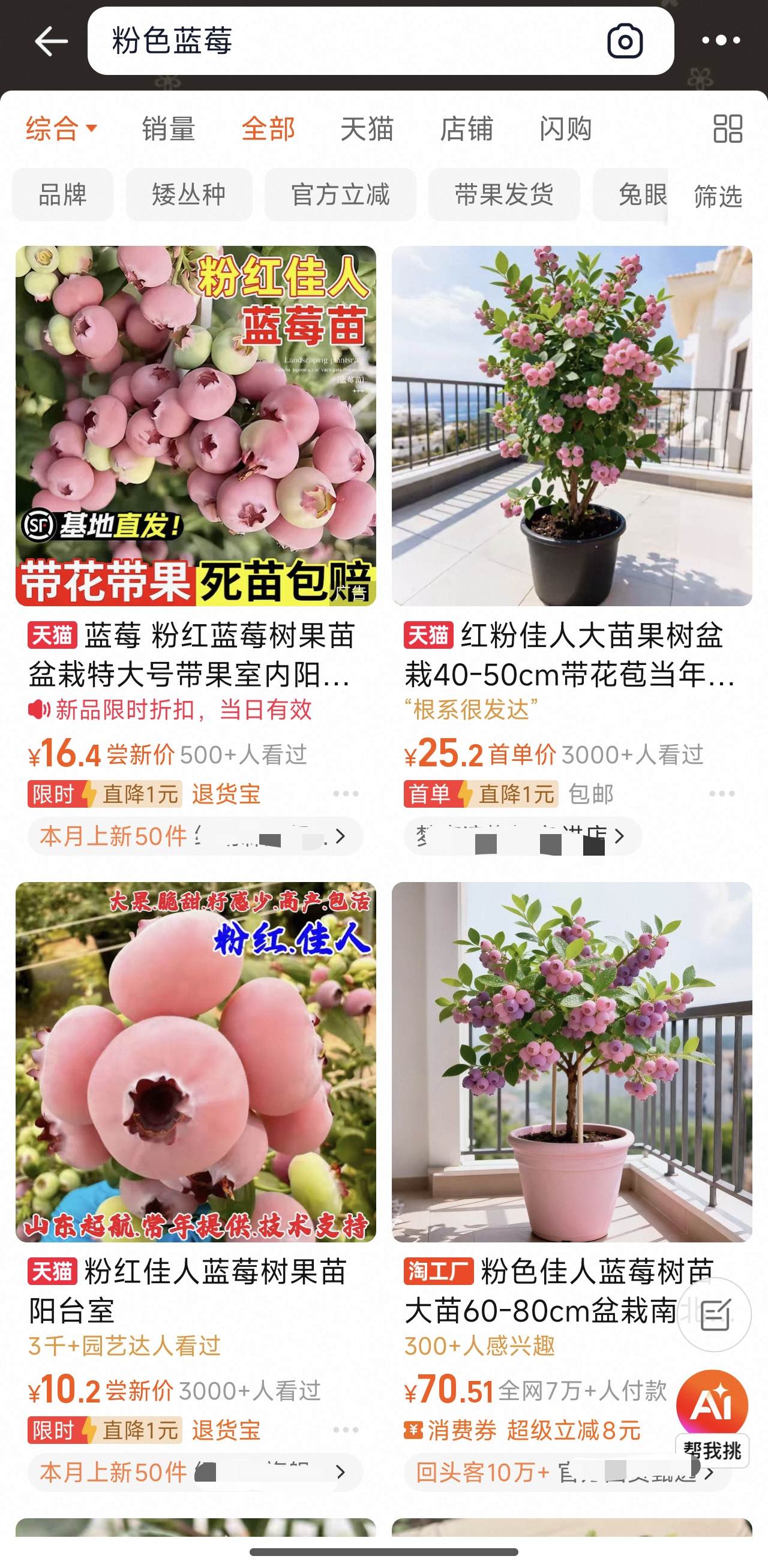Expand the 综合 sort dropdown
Viewport: 768px width, 1568px height.
[x=61, y=129]
